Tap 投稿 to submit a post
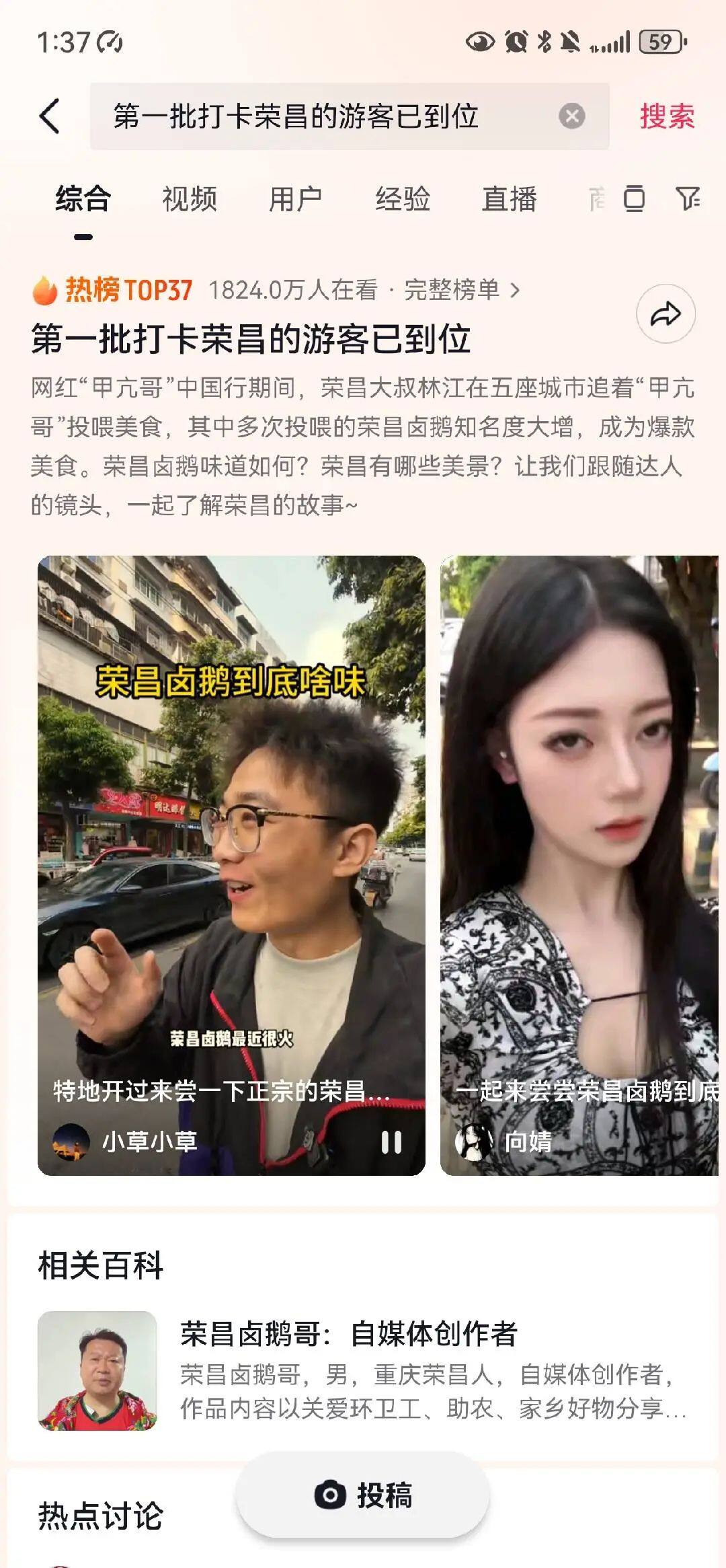Screen dimensions: 726x1568 [x=363, y=1495]
